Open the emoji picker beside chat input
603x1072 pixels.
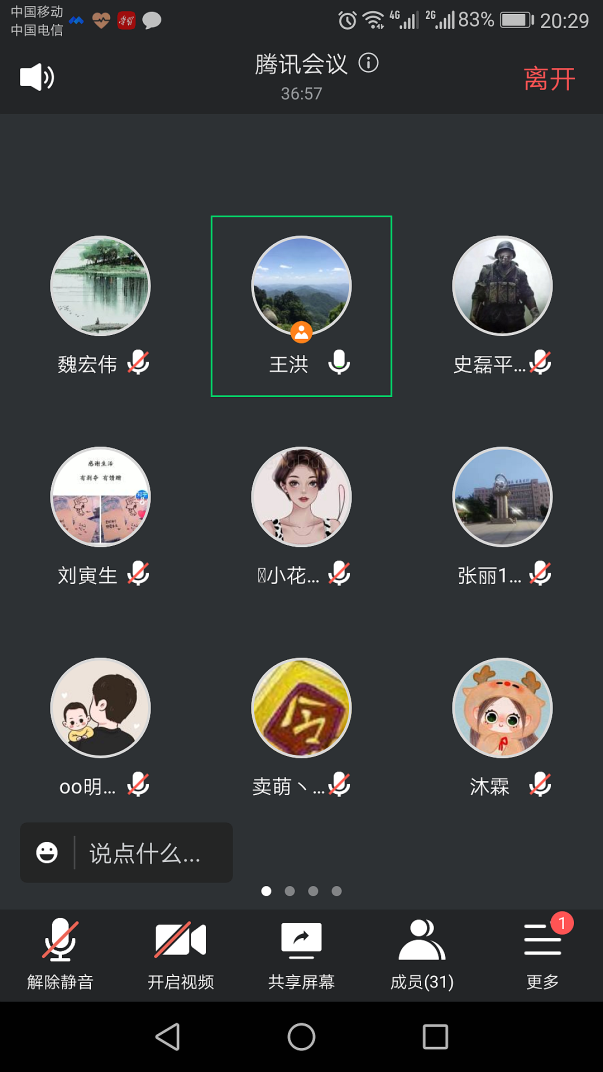pos(47,853)
